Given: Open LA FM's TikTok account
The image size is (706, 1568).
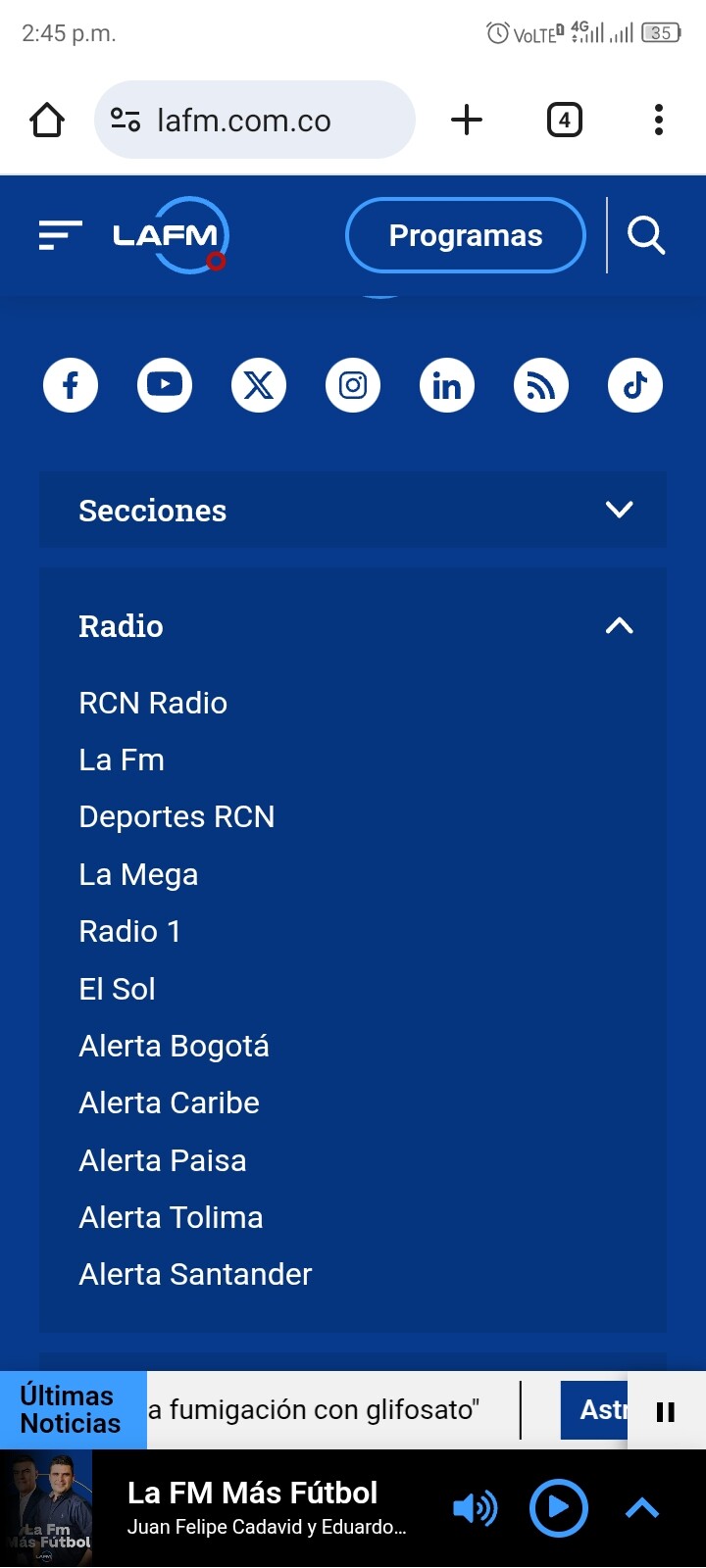Looking at the screenshot, I should 635,385.
